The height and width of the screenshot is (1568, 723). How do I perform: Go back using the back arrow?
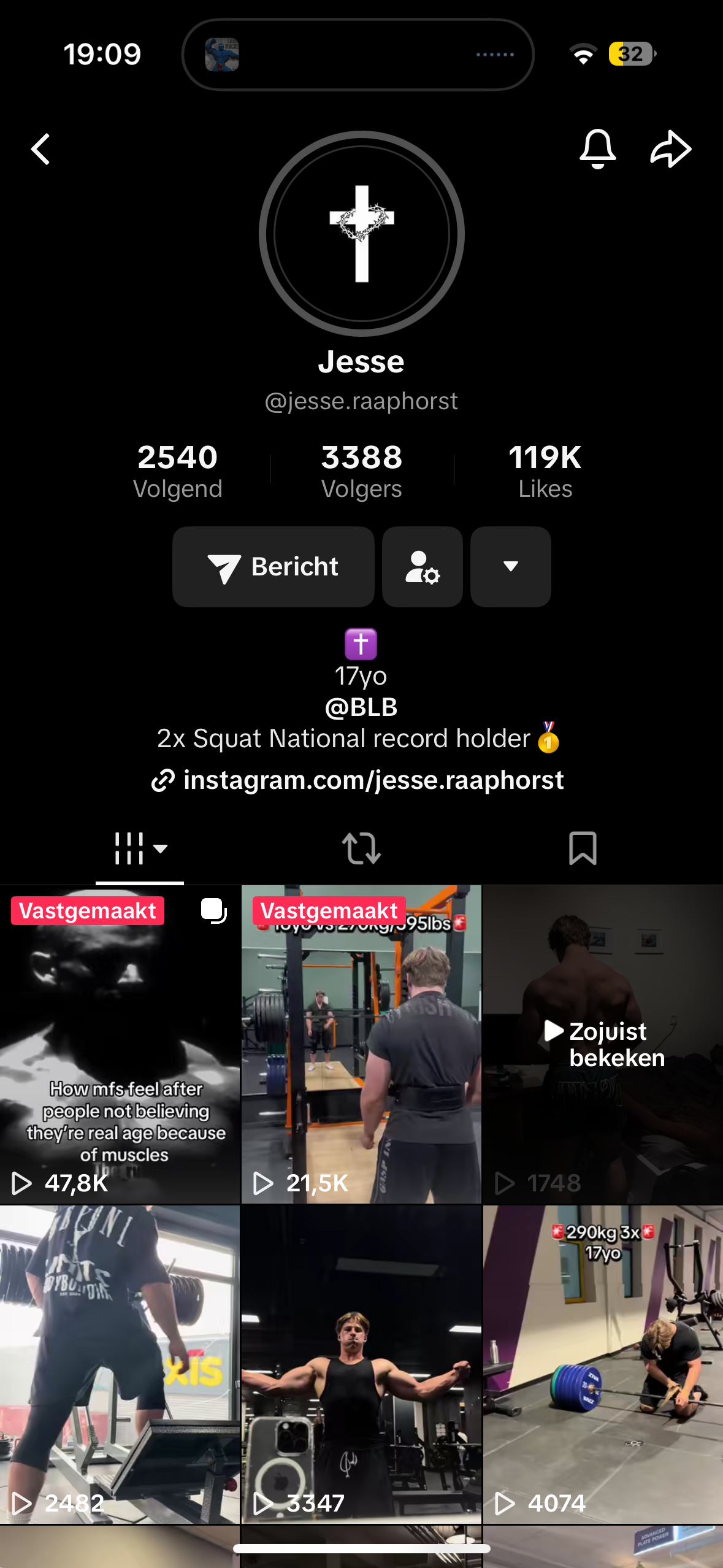point(41,149)
